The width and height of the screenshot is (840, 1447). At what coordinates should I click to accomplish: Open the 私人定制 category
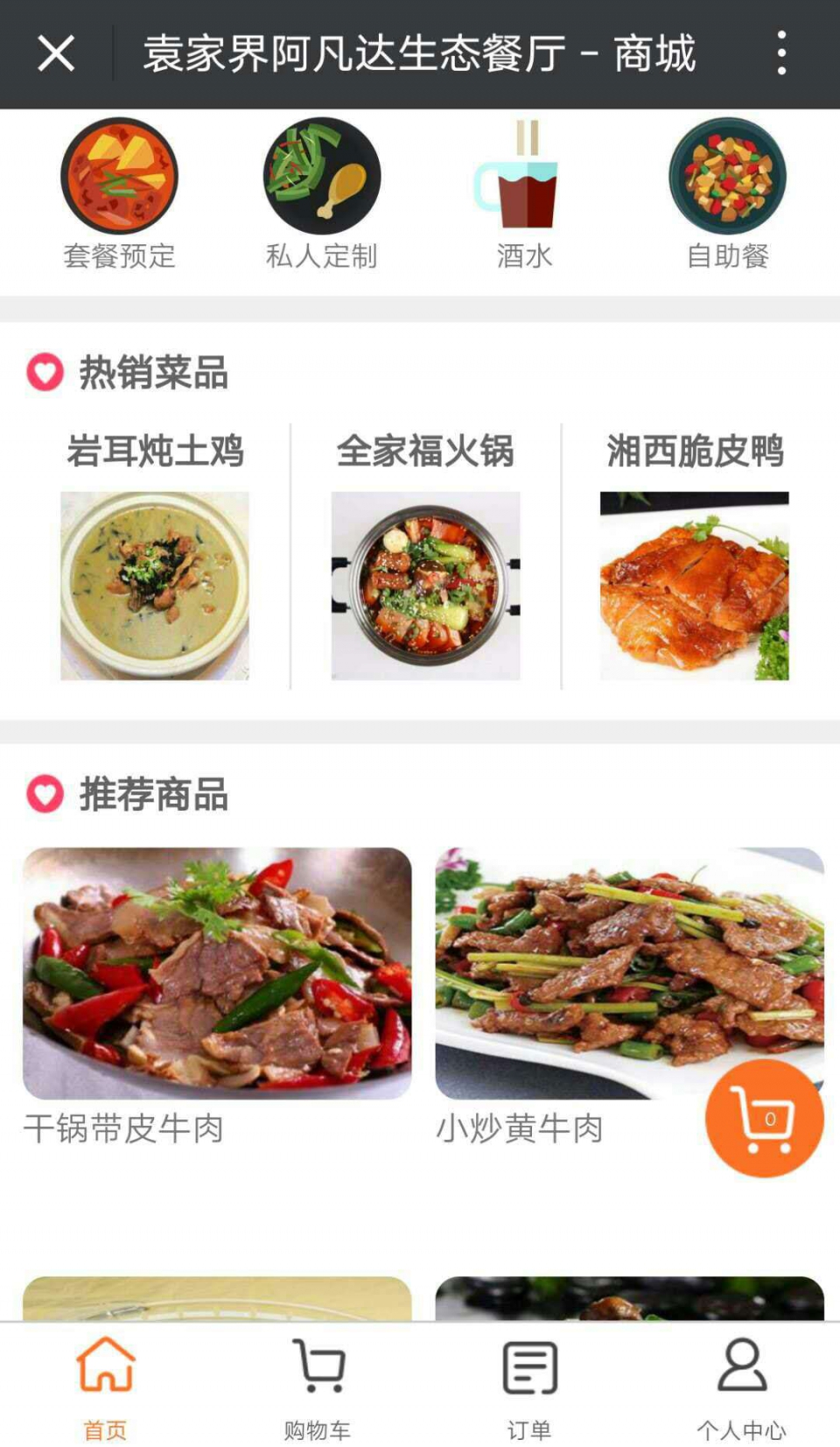322,193
